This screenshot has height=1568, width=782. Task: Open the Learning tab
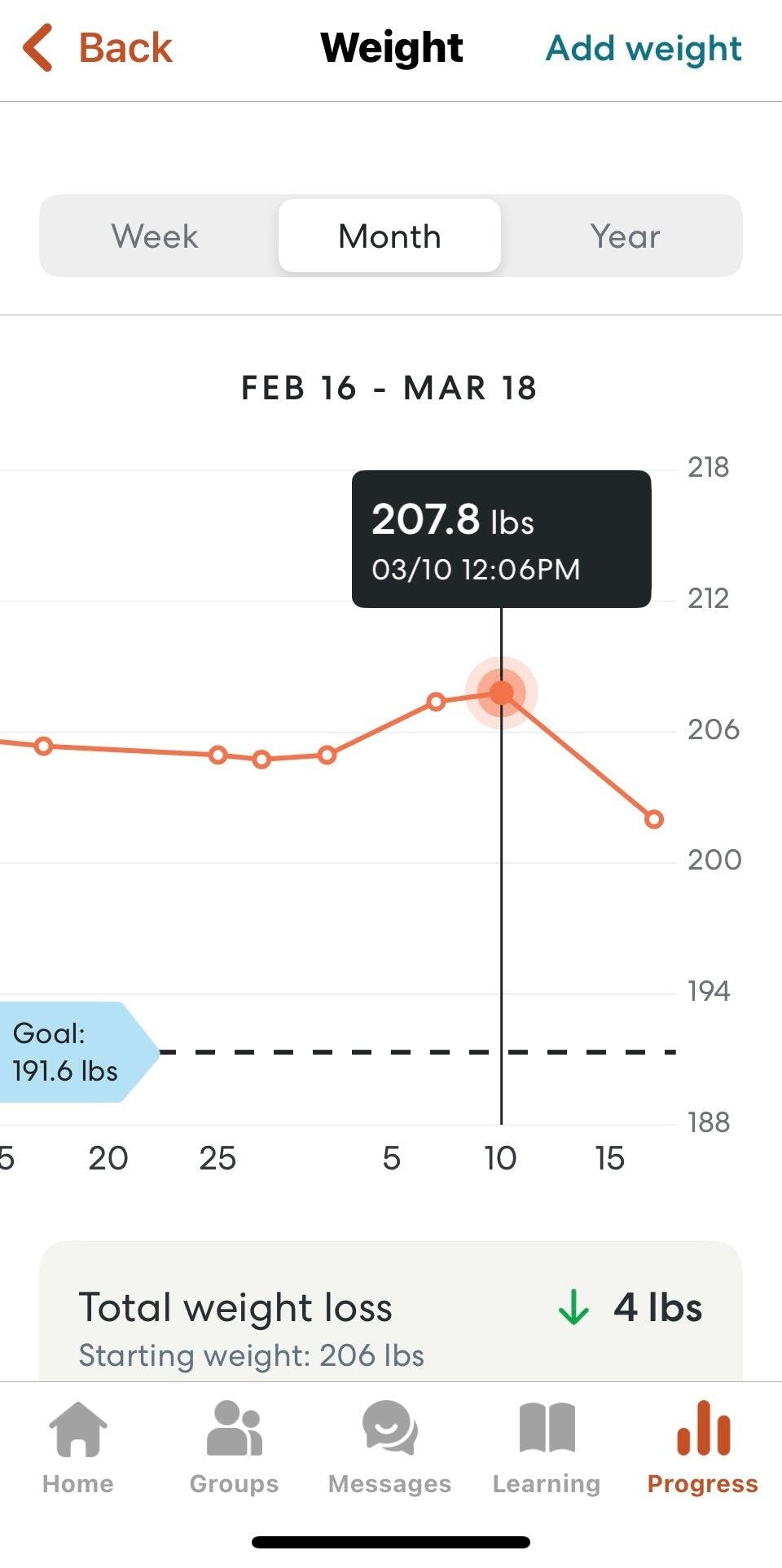546,1447
